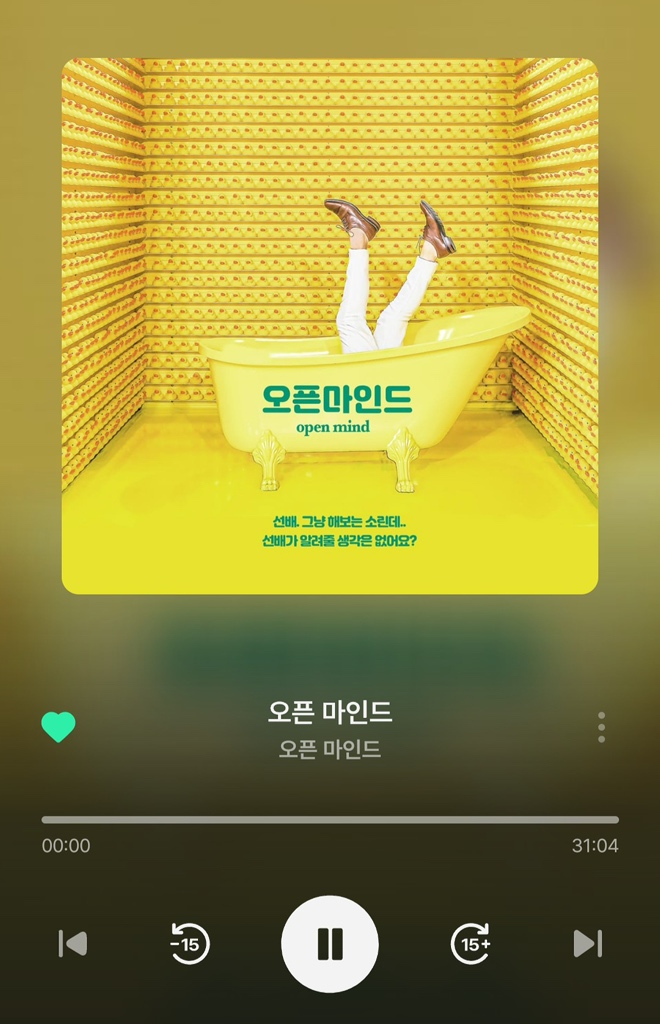The height and width of the screenshot is (1024, 660).
Task: Rewind 15 seconds
Action: point(189,943)
